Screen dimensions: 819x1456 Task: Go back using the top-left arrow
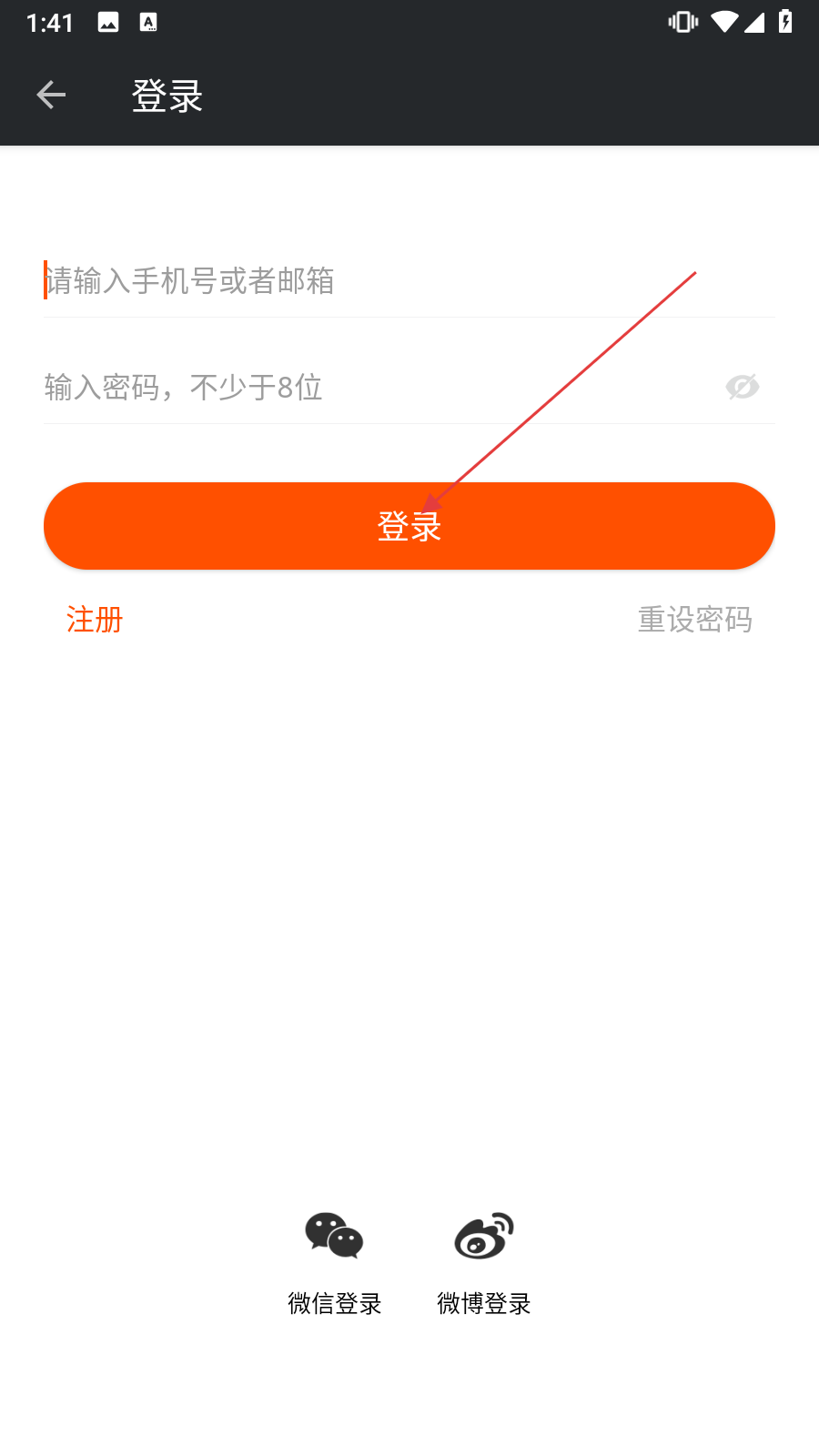click(51, 95)
